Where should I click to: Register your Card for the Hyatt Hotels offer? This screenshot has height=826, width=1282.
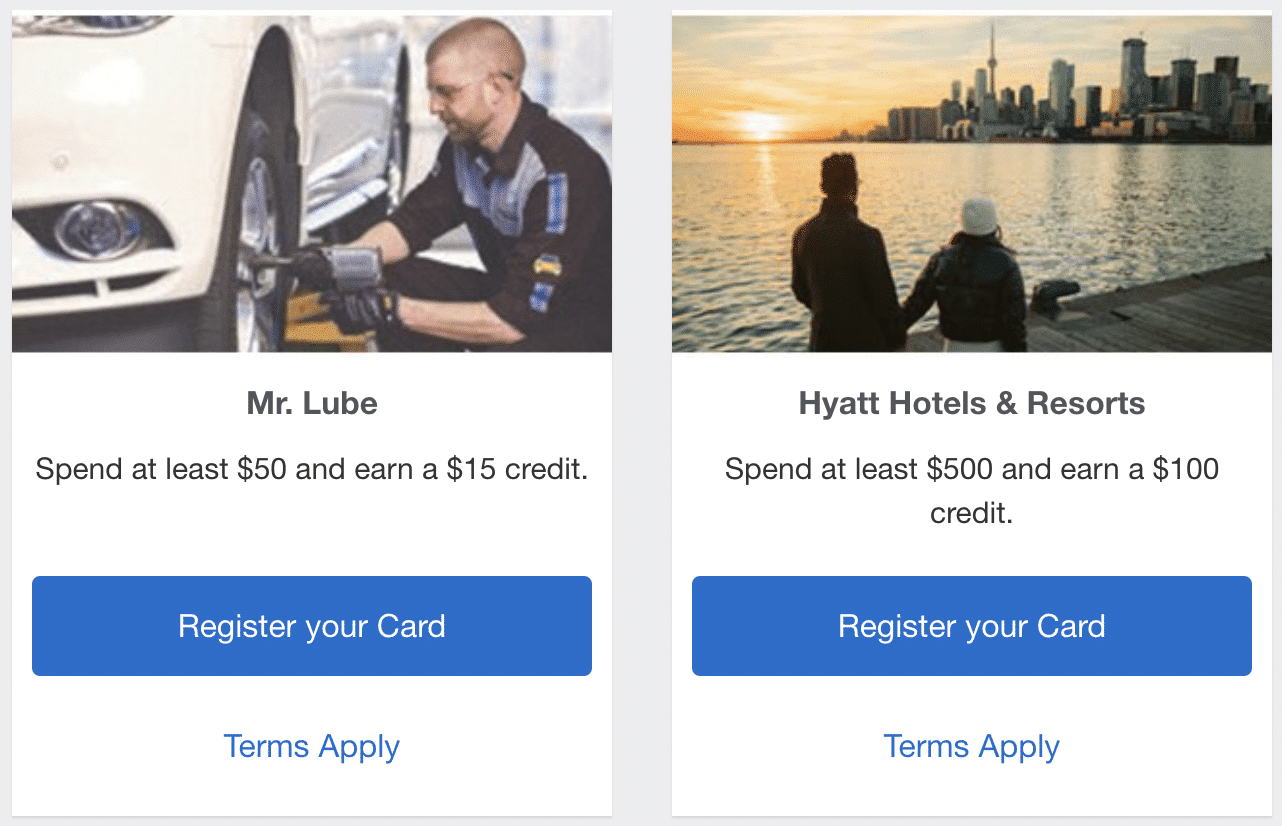(971, 626)
